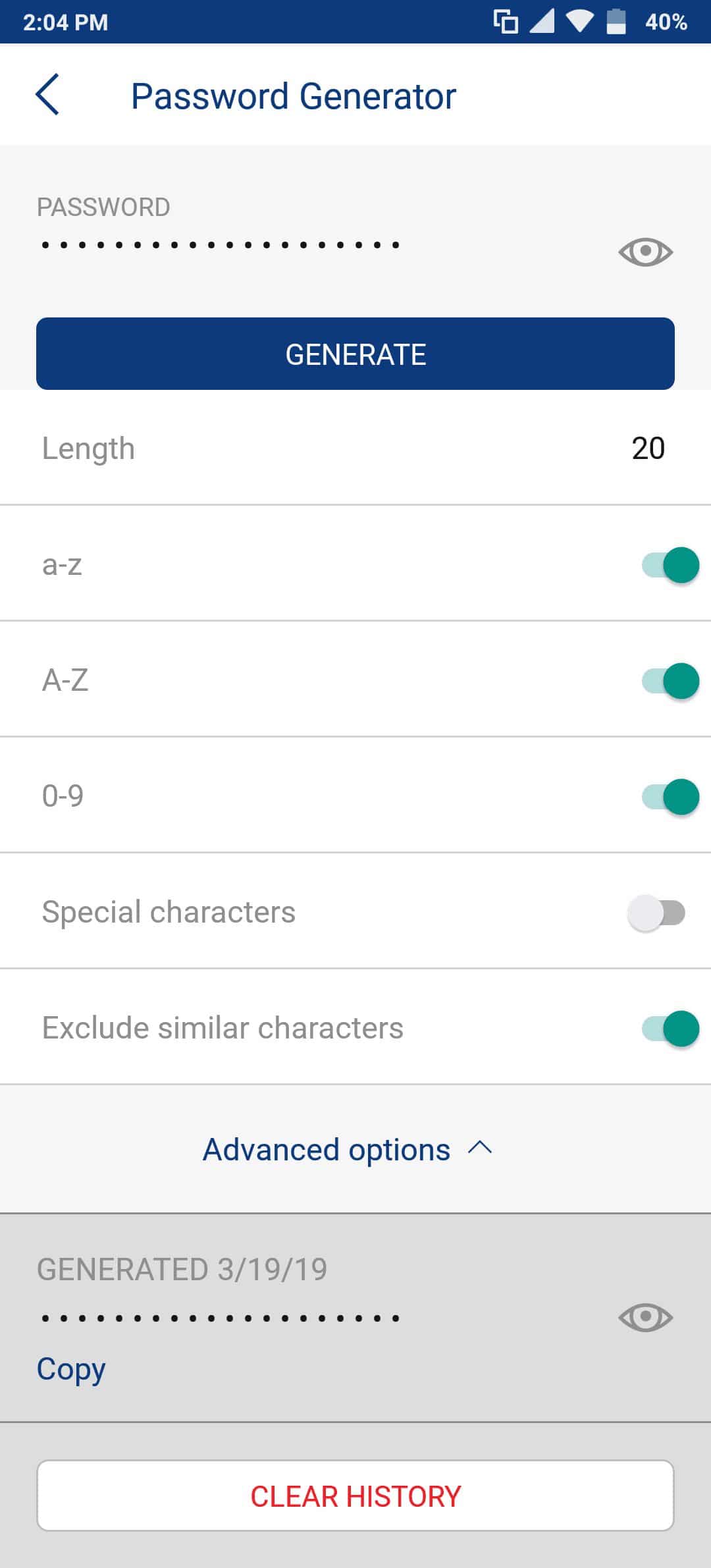Show the password generated on 3/19/19
The width and height of the screenshot is (711, 1568).
[x=645, y=1317]
